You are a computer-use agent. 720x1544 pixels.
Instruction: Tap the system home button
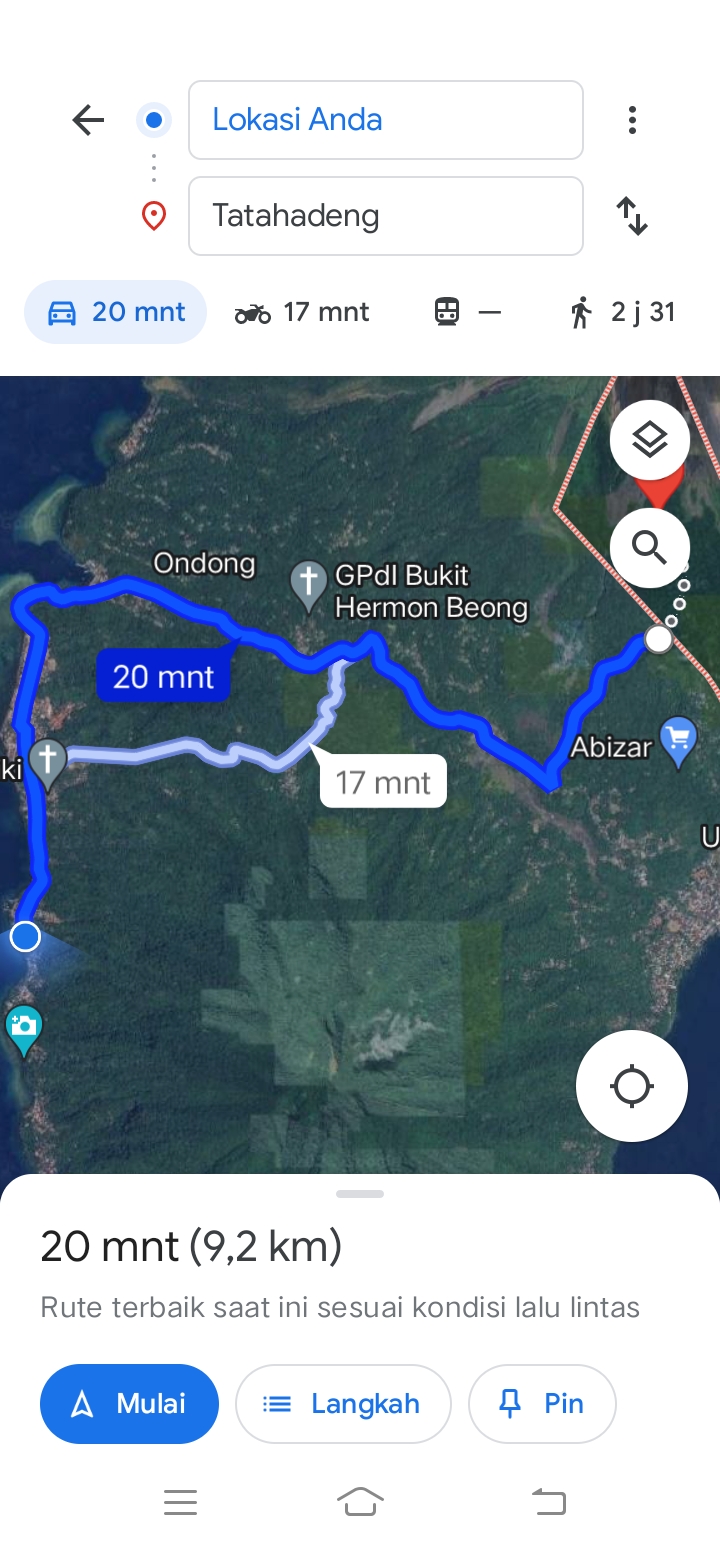tap(360, 1502)
